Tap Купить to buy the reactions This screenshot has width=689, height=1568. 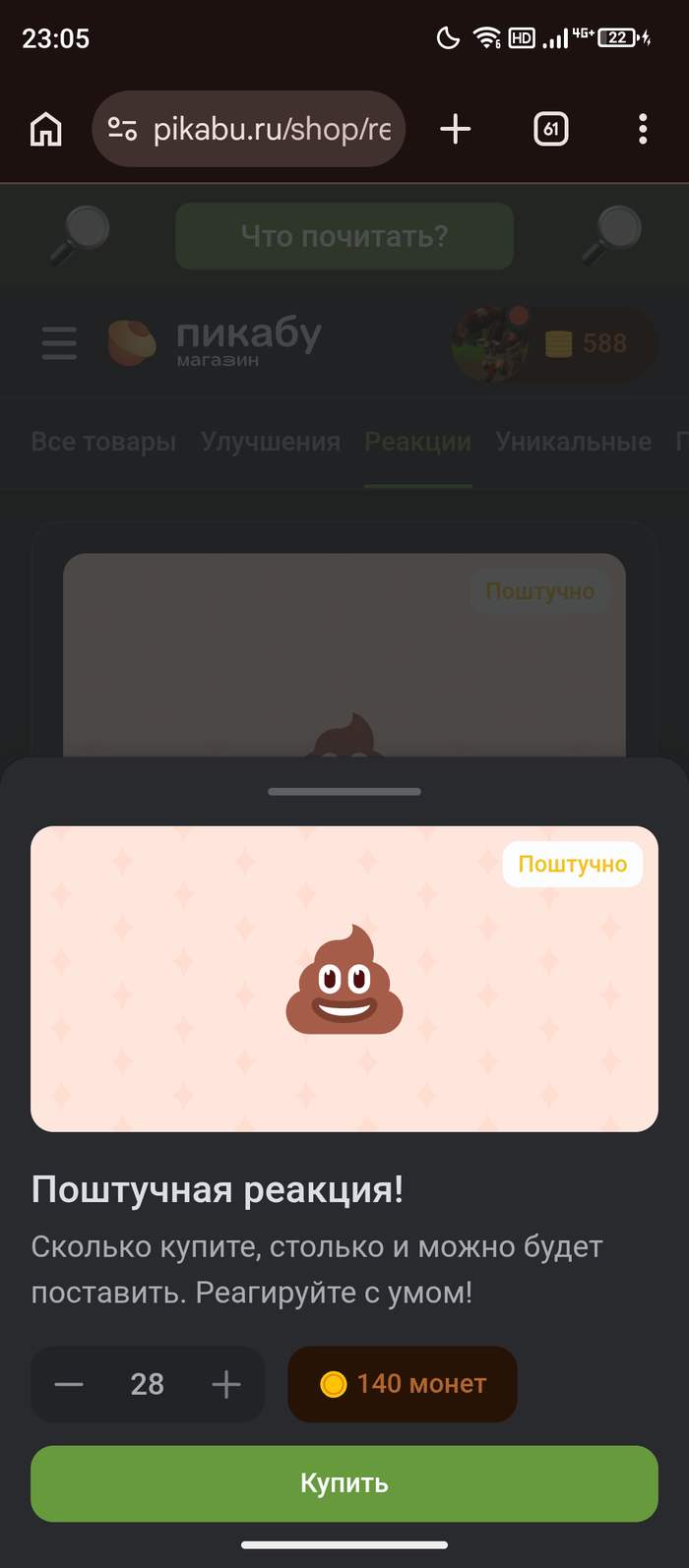[344, 1483]
